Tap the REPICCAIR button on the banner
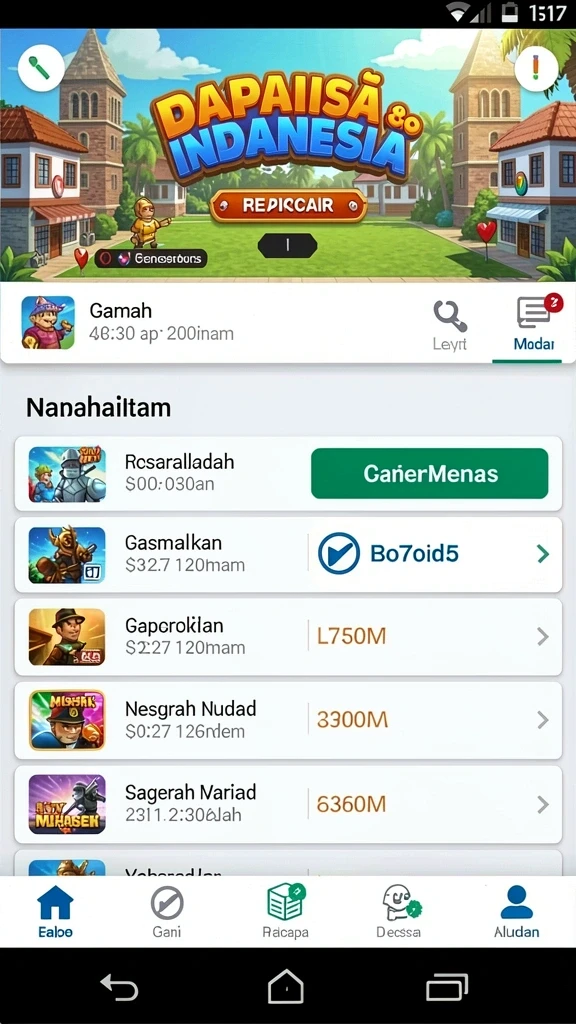576x1024 pixels. [x=288, y=206]
